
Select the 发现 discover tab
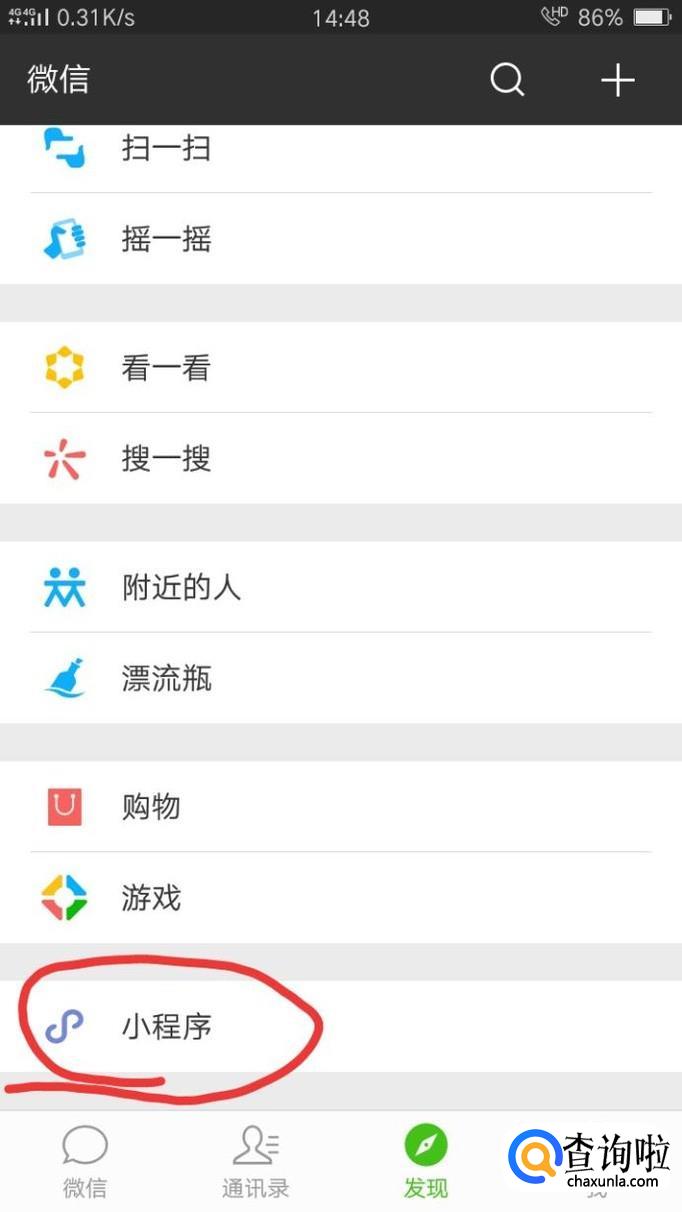(x=426, y=1162)
